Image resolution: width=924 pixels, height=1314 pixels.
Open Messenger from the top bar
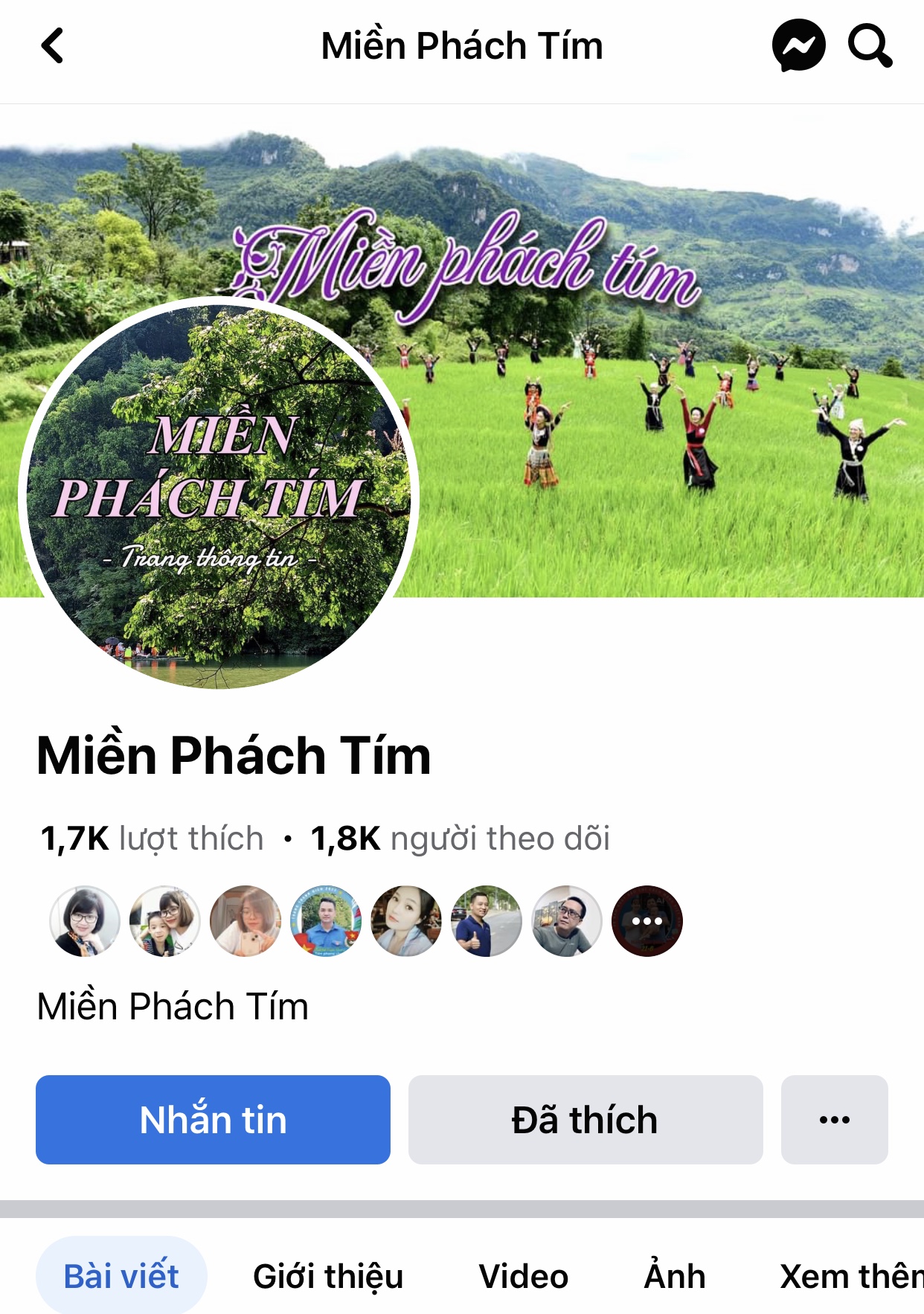(798, 46)
